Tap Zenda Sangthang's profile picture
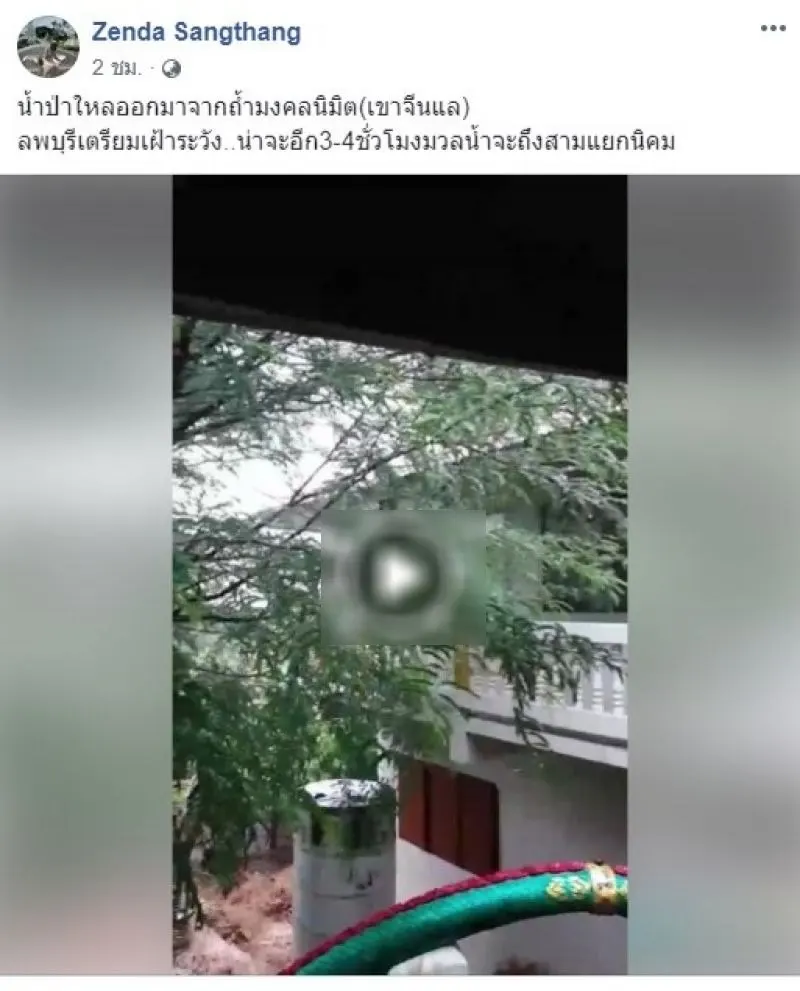 click(48, 47)
